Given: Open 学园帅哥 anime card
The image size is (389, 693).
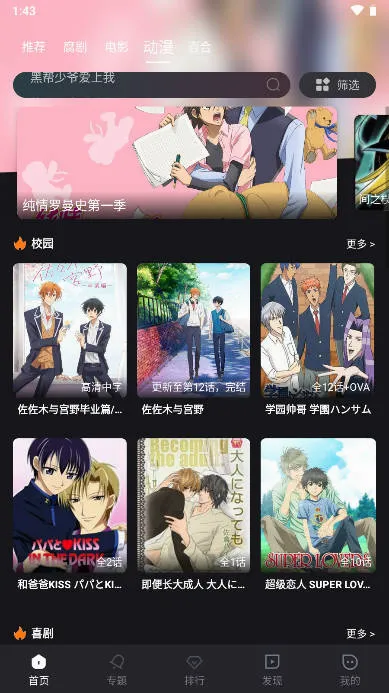Looking at the screenshot, I should 317,340.
